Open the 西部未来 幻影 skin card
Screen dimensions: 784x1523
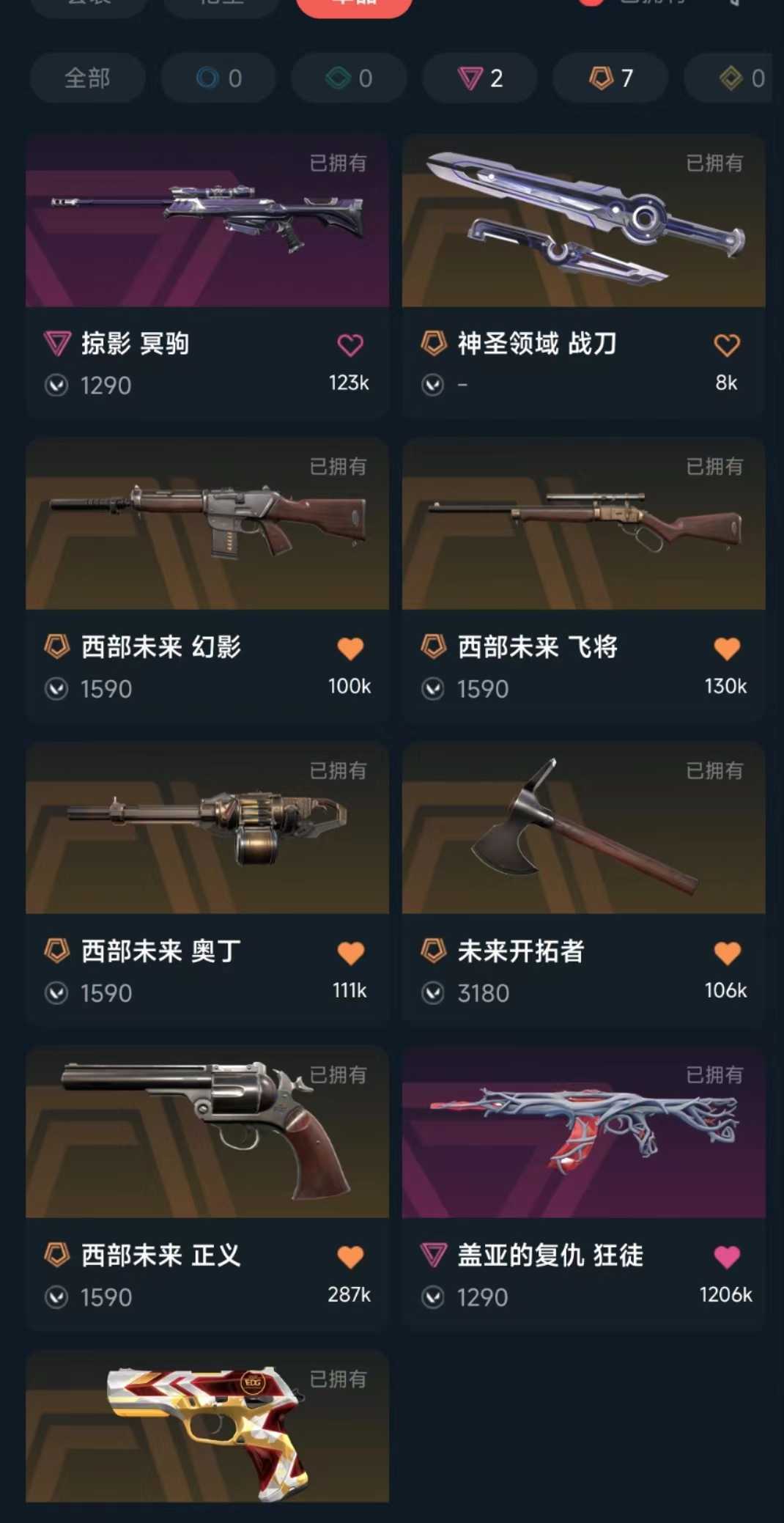click(x=207, y=525)
